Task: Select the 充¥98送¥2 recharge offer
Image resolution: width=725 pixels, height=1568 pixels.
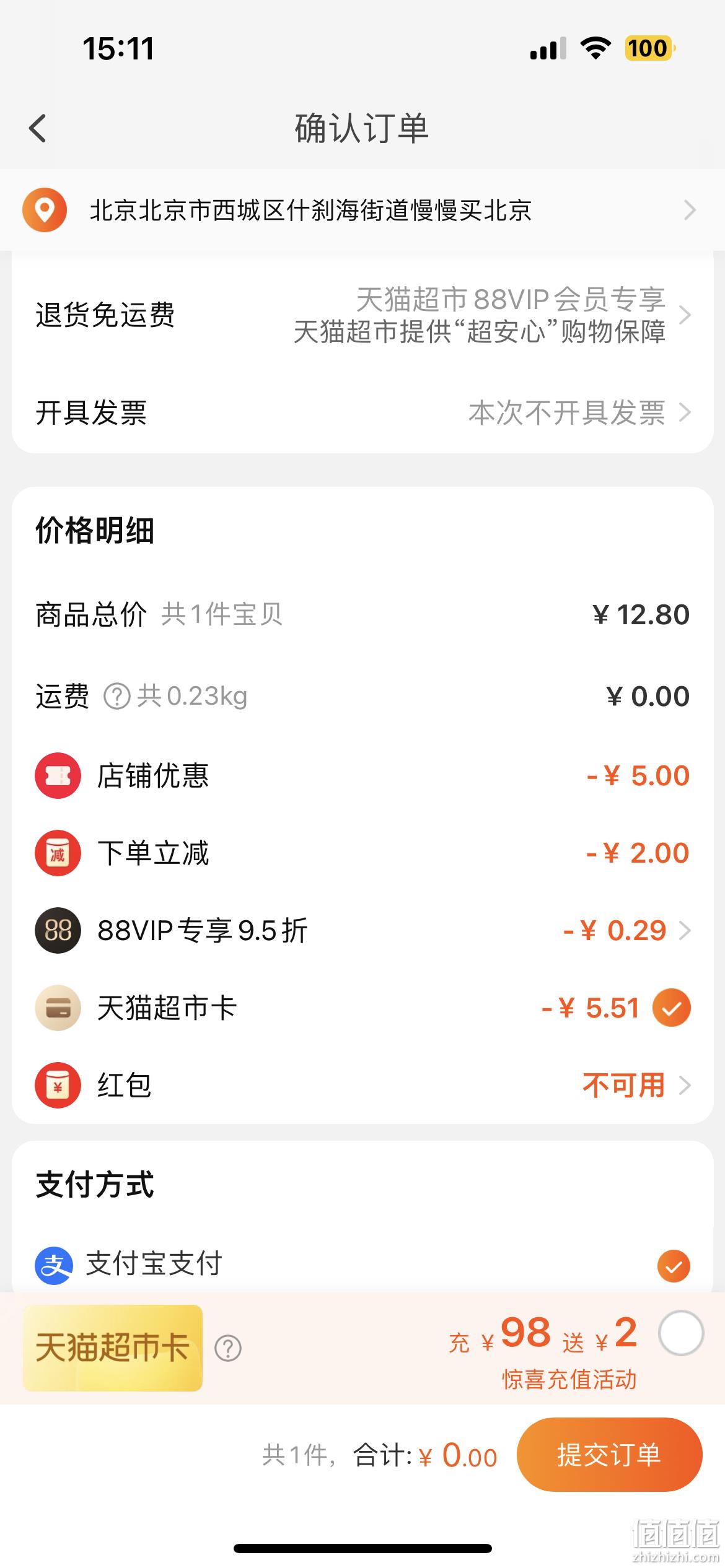Action: [681, 1333]
